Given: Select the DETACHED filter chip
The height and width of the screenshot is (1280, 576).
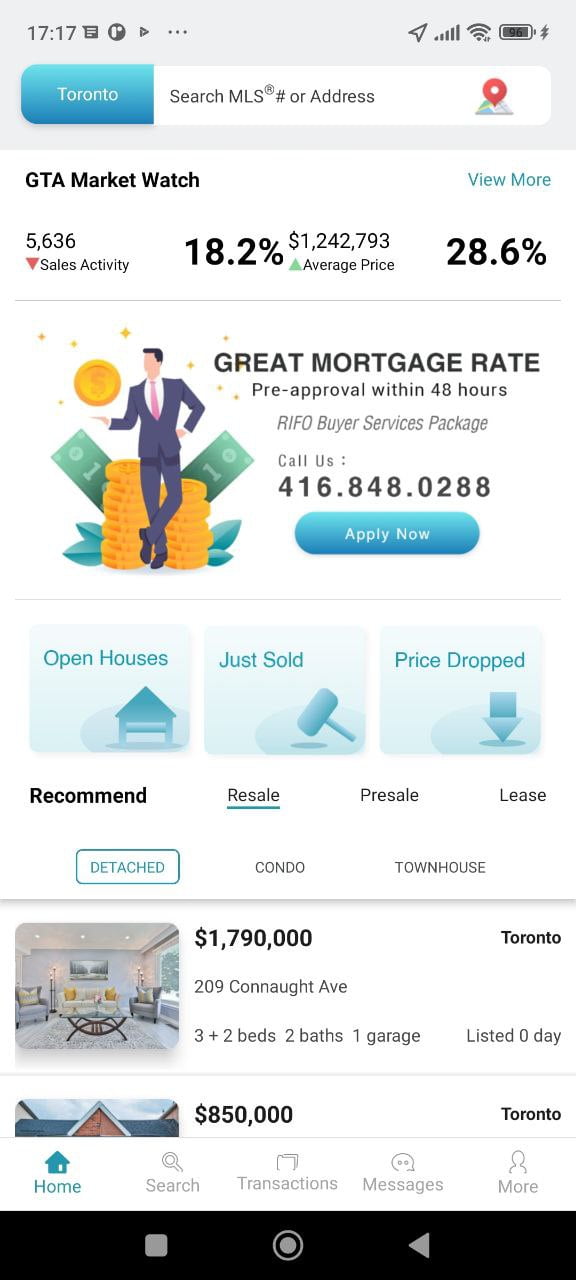Looking at the screenshot, I should (x=128, y=867).
